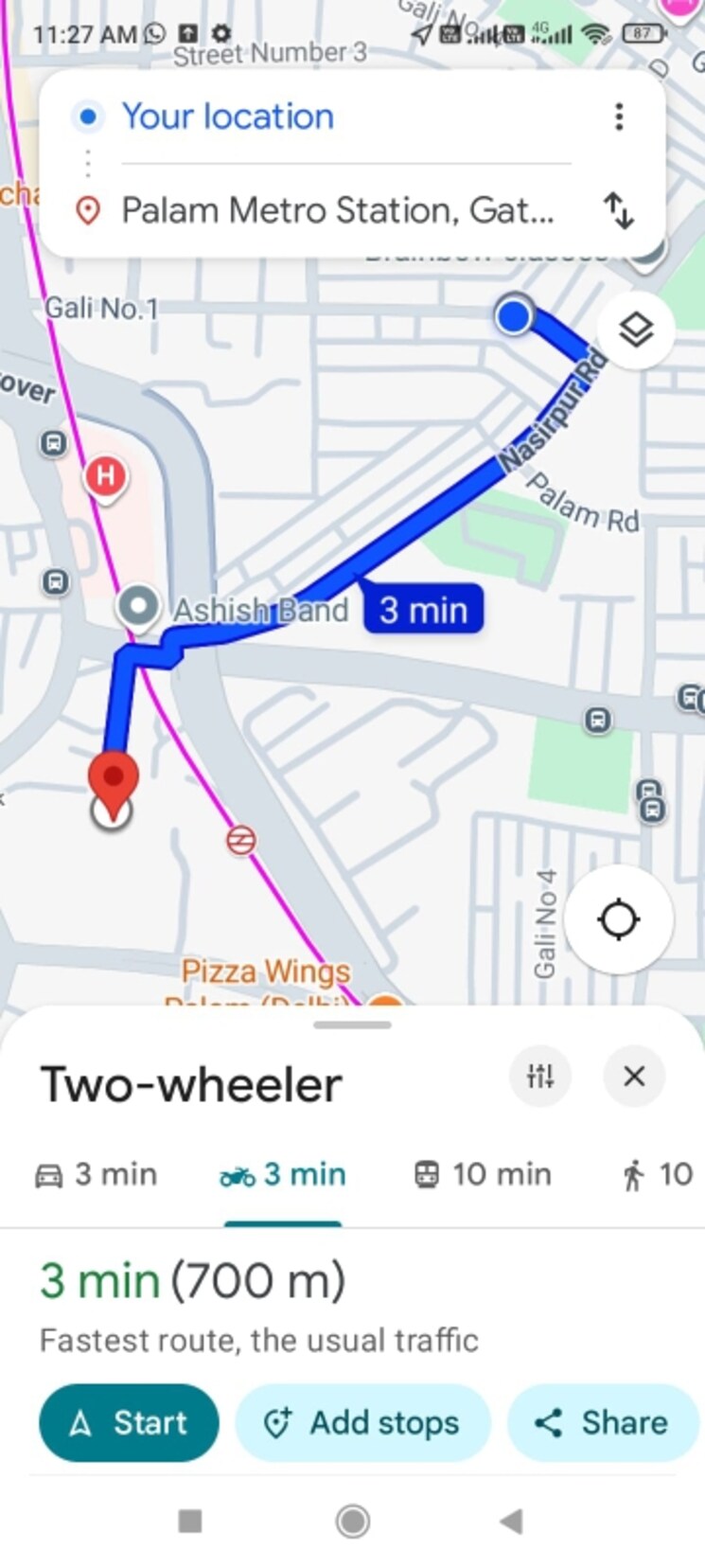The image size is (705, 1568).
Task: Open the map layers selector
Action: point(635,330)
